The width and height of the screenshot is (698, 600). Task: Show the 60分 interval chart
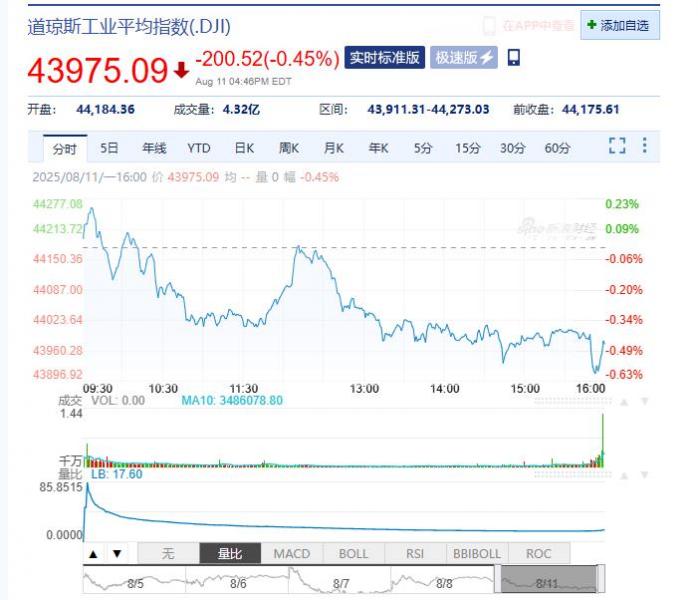tap(557, 148)
